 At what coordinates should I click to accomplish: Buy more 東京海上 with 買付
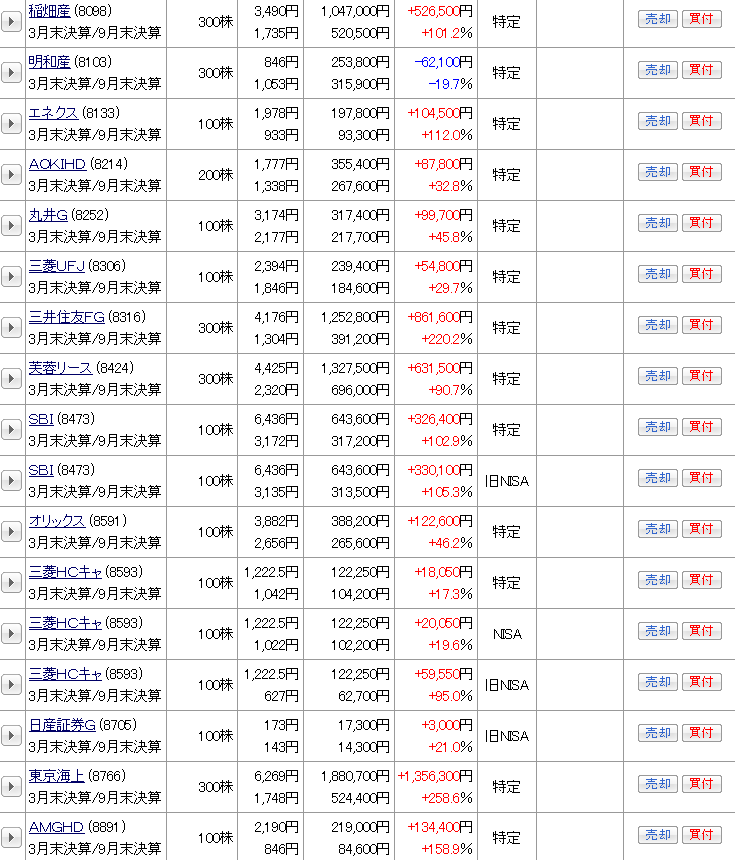[x=701, y=784]
